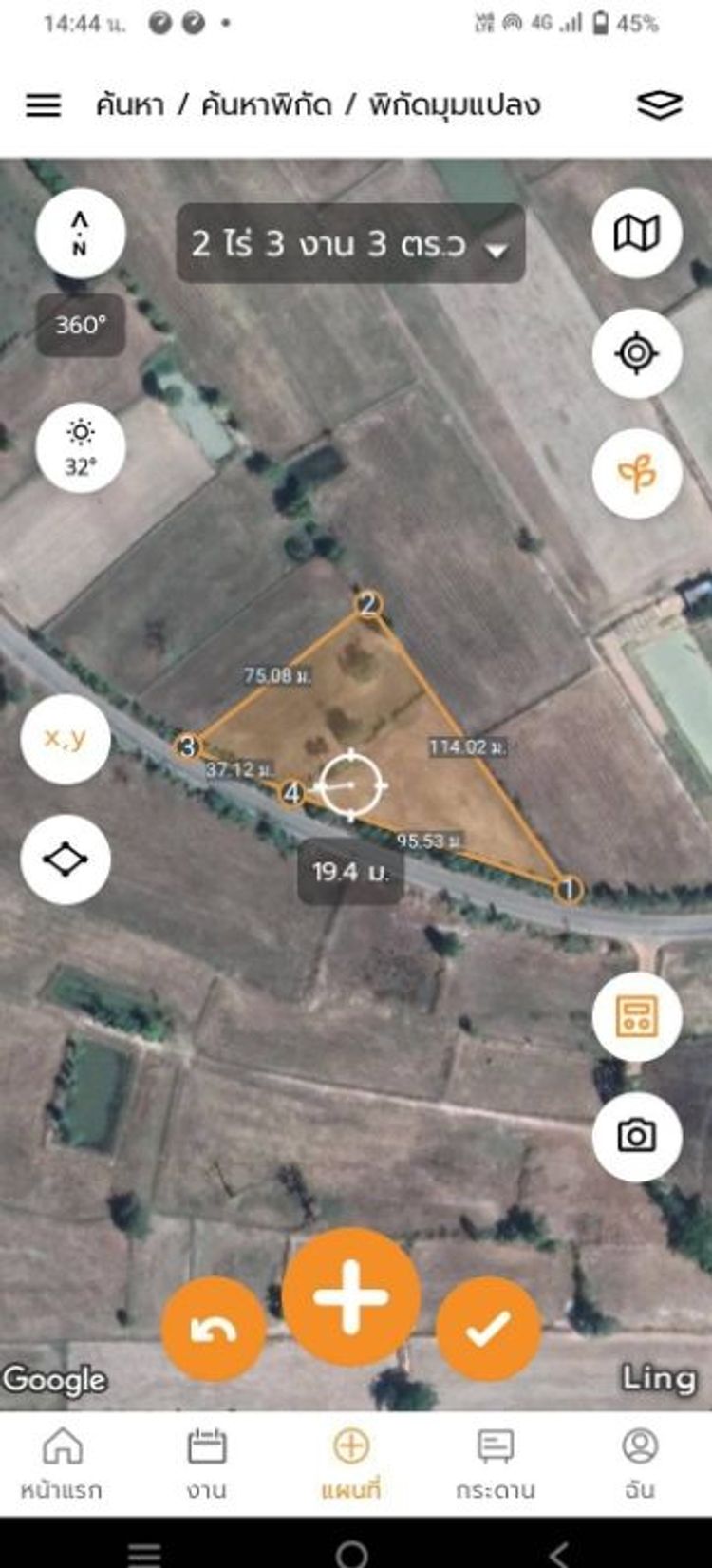Viewport: 712px width, 1568px height.
Task: Add a new point with plus
Action: (351, 1297)
